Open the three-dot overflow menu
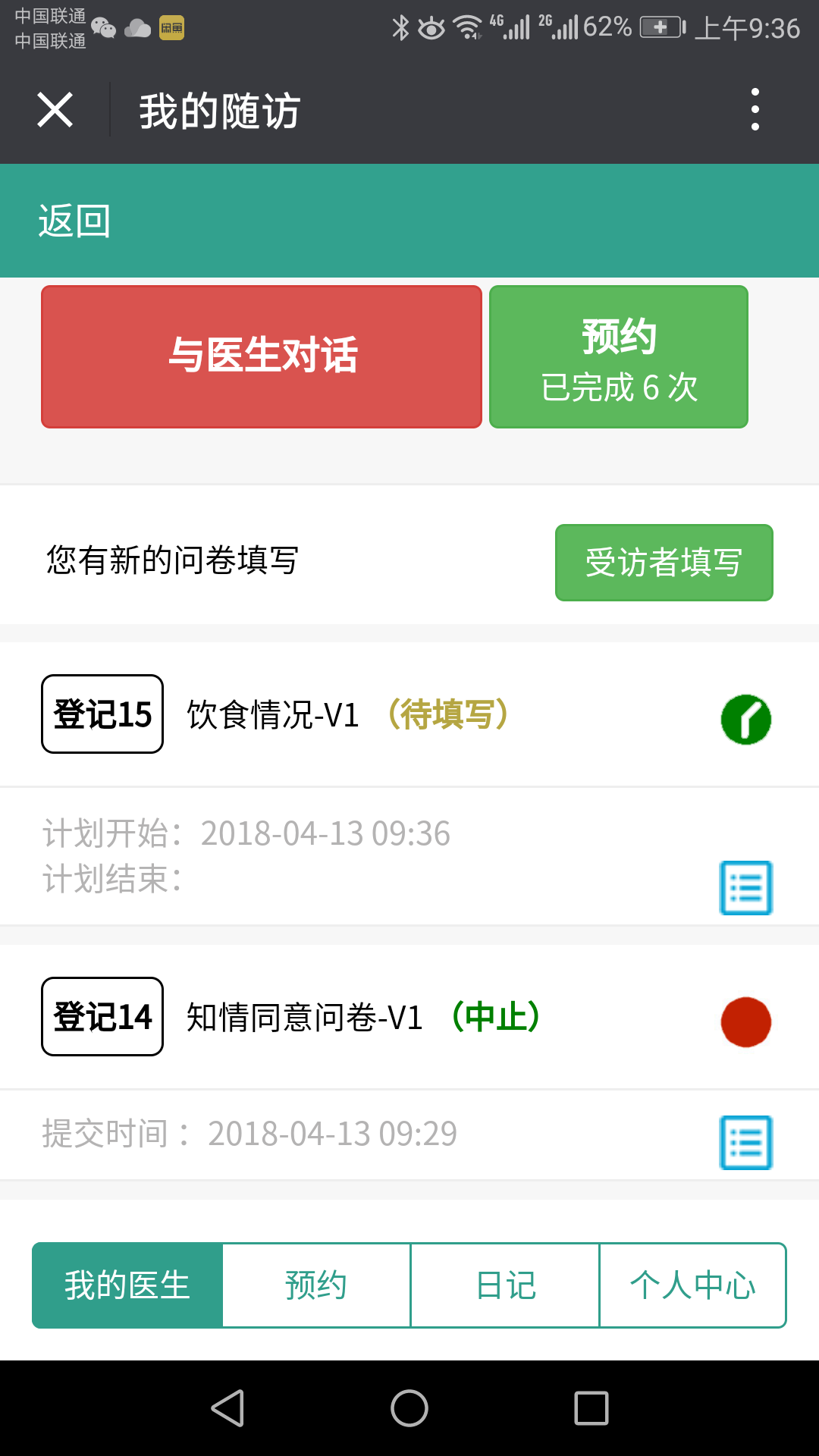 (x=755, y=110)
